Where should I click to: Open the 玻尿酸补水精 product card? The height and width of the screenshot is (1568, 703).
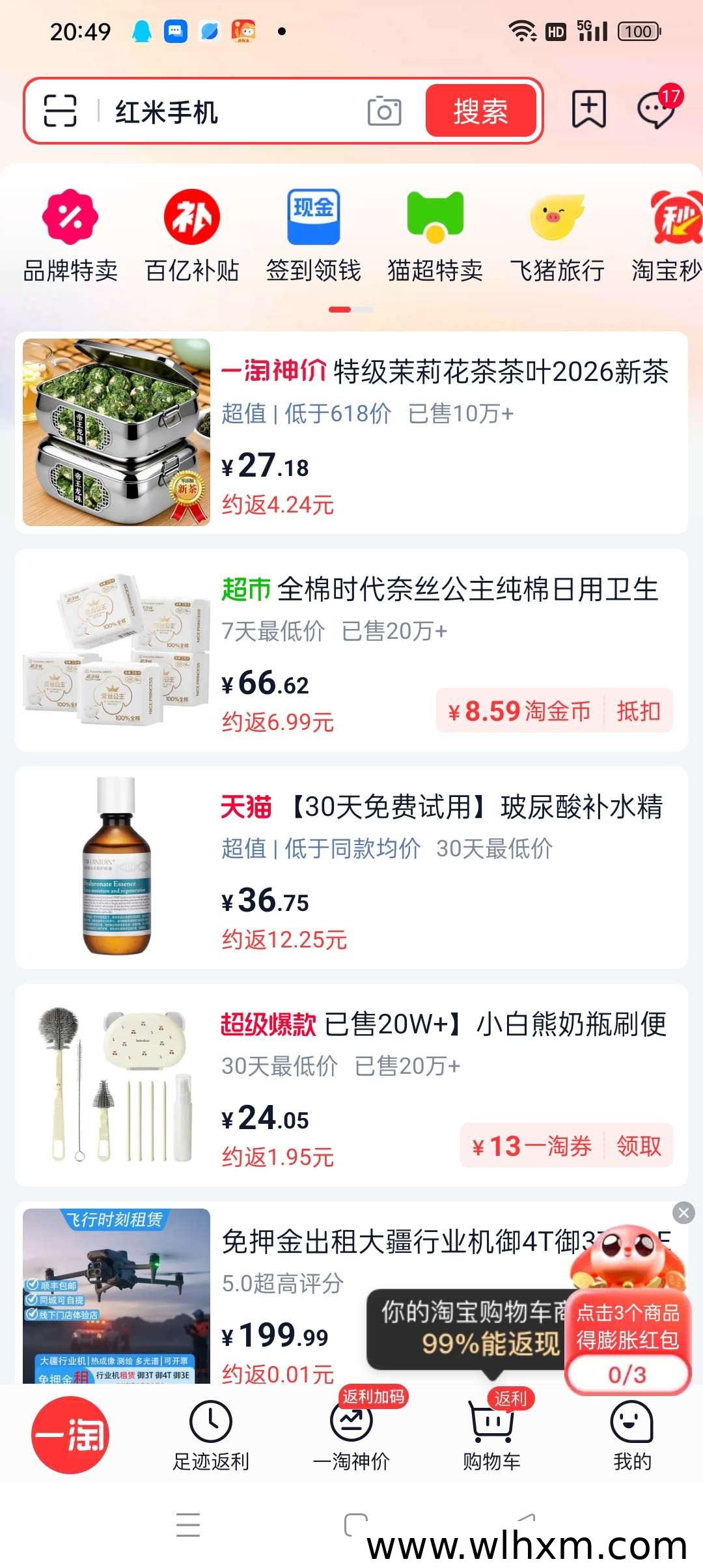pyautogui.click(x=351, y=867)
